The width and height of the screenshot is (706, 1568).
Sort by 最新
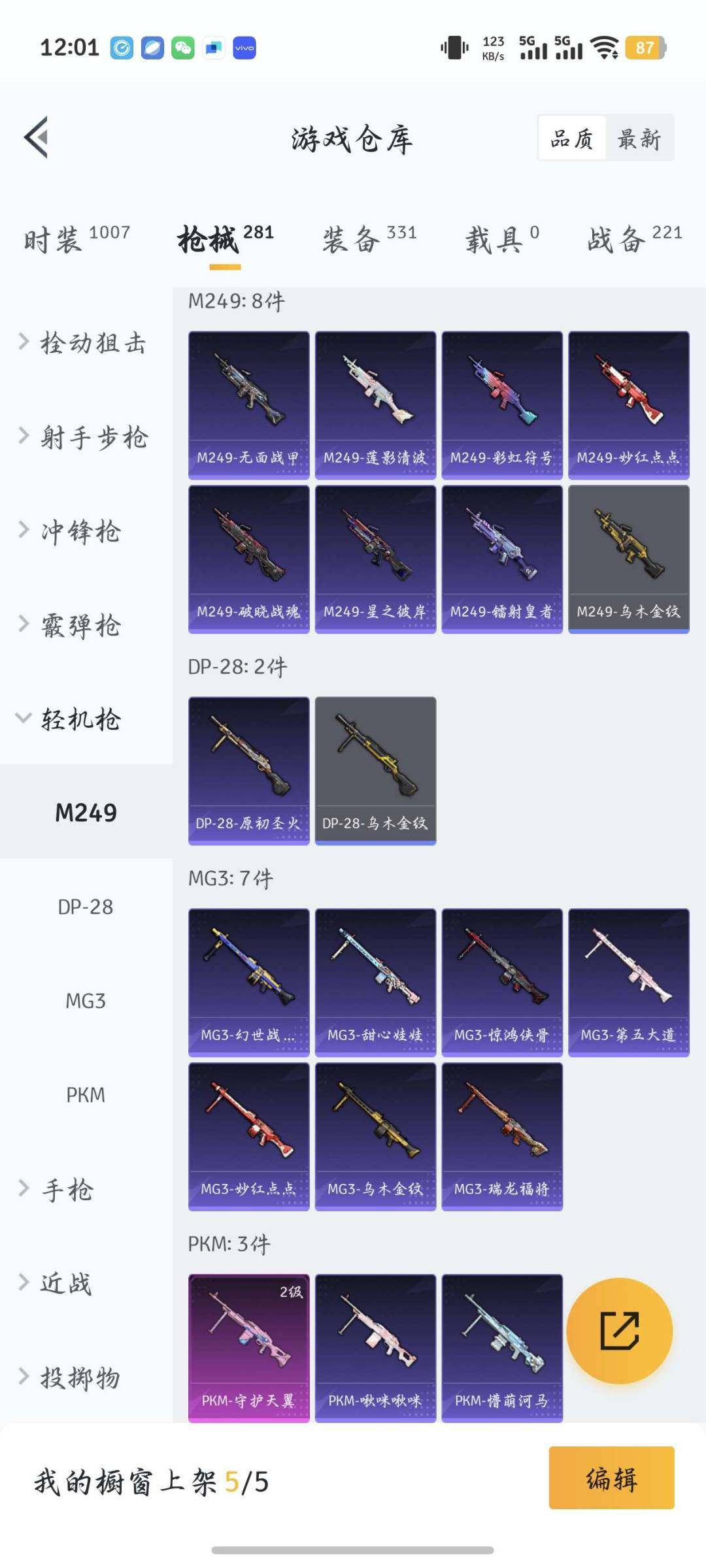[639, 139]
